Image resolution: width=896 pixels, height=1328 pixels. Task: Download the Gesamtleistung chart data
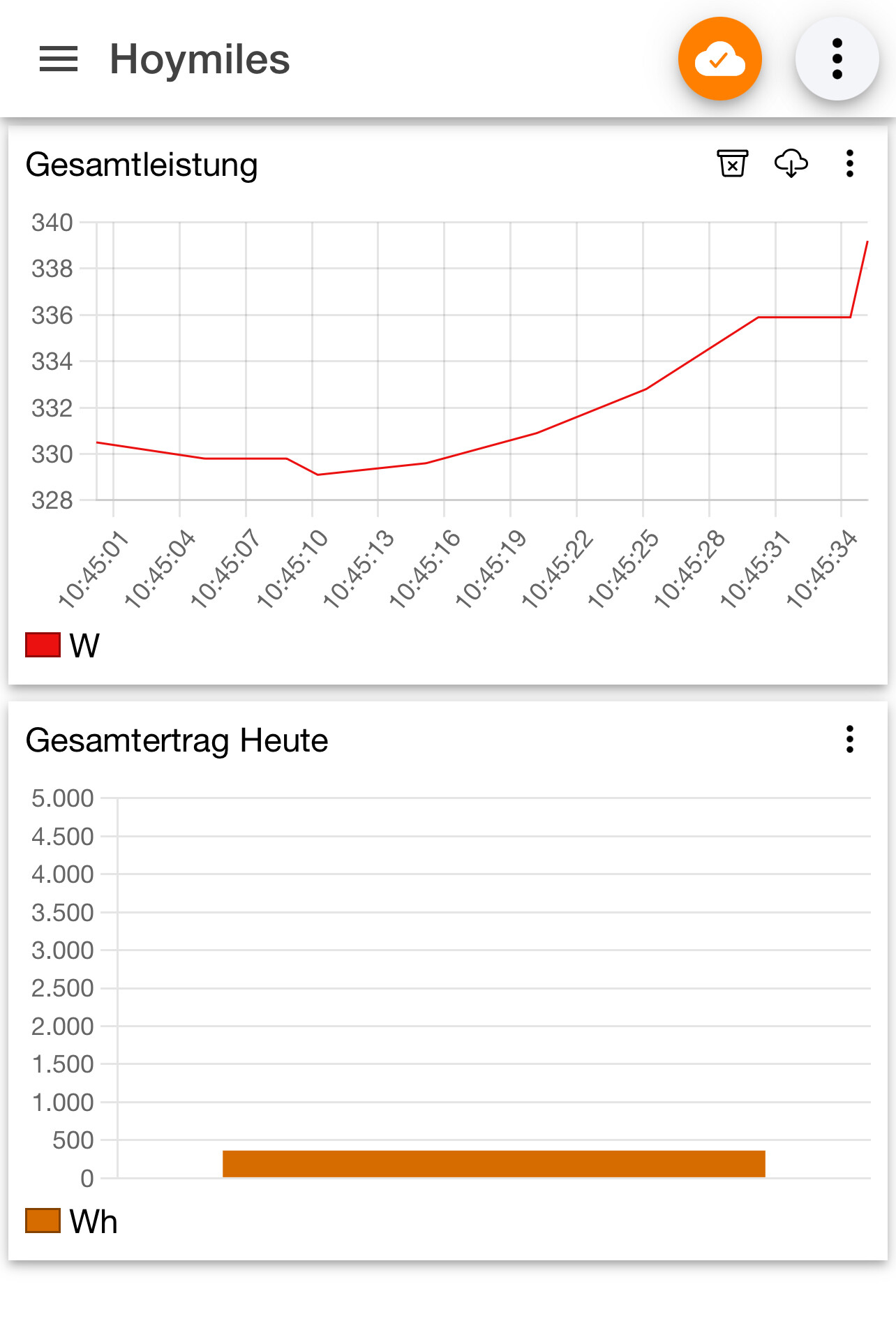[791, 164]
